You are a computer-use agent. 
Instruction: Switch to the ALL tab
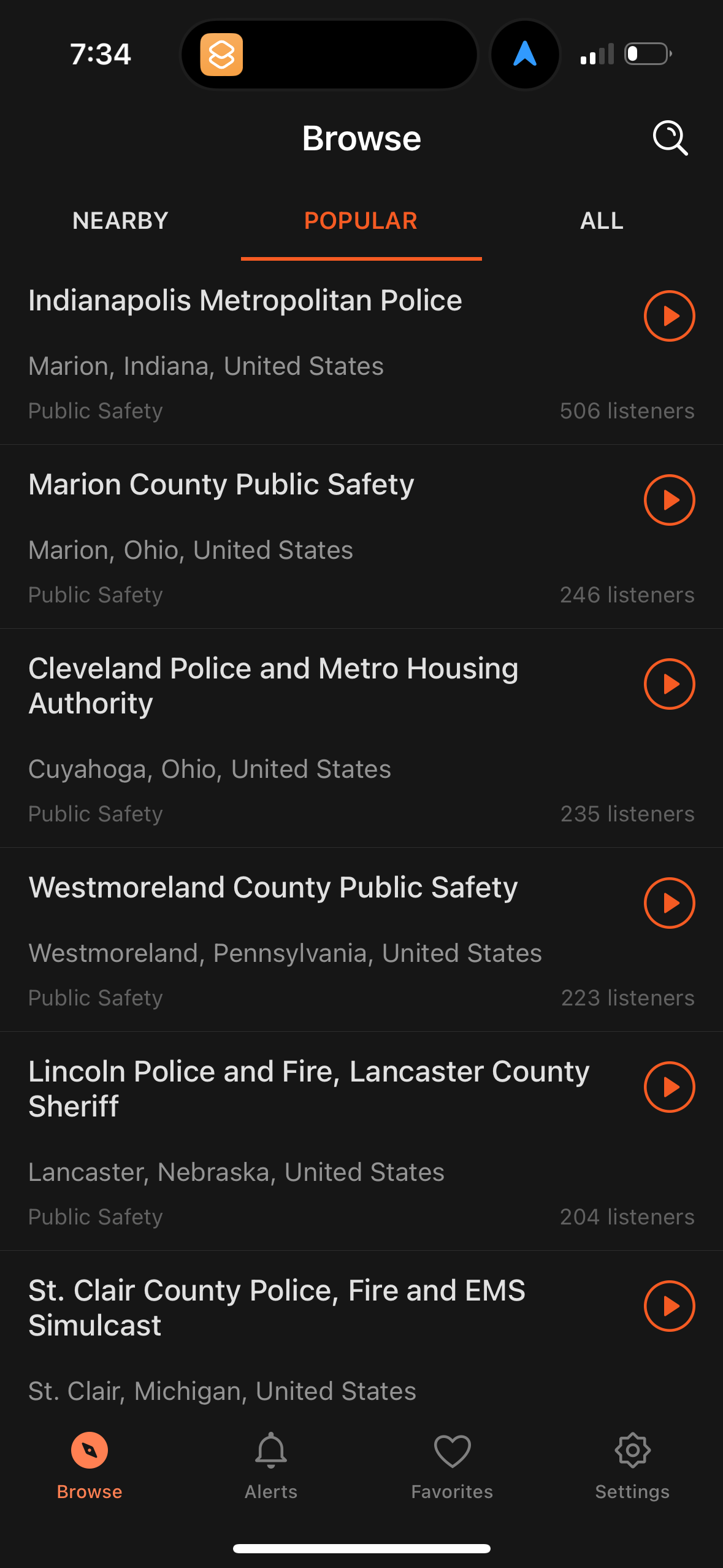[x=601, y=220]
